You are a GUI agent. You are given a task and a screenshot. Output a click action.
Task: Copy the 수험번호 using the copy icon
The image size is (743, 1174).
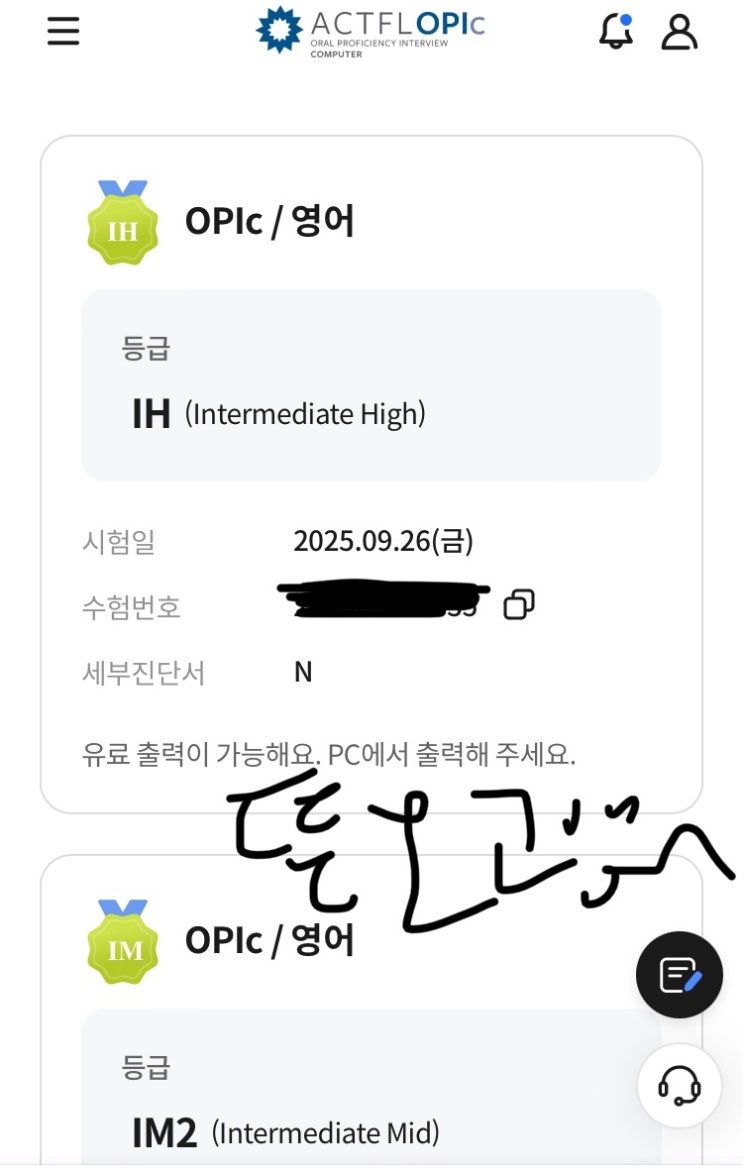(x=518, y=605)
